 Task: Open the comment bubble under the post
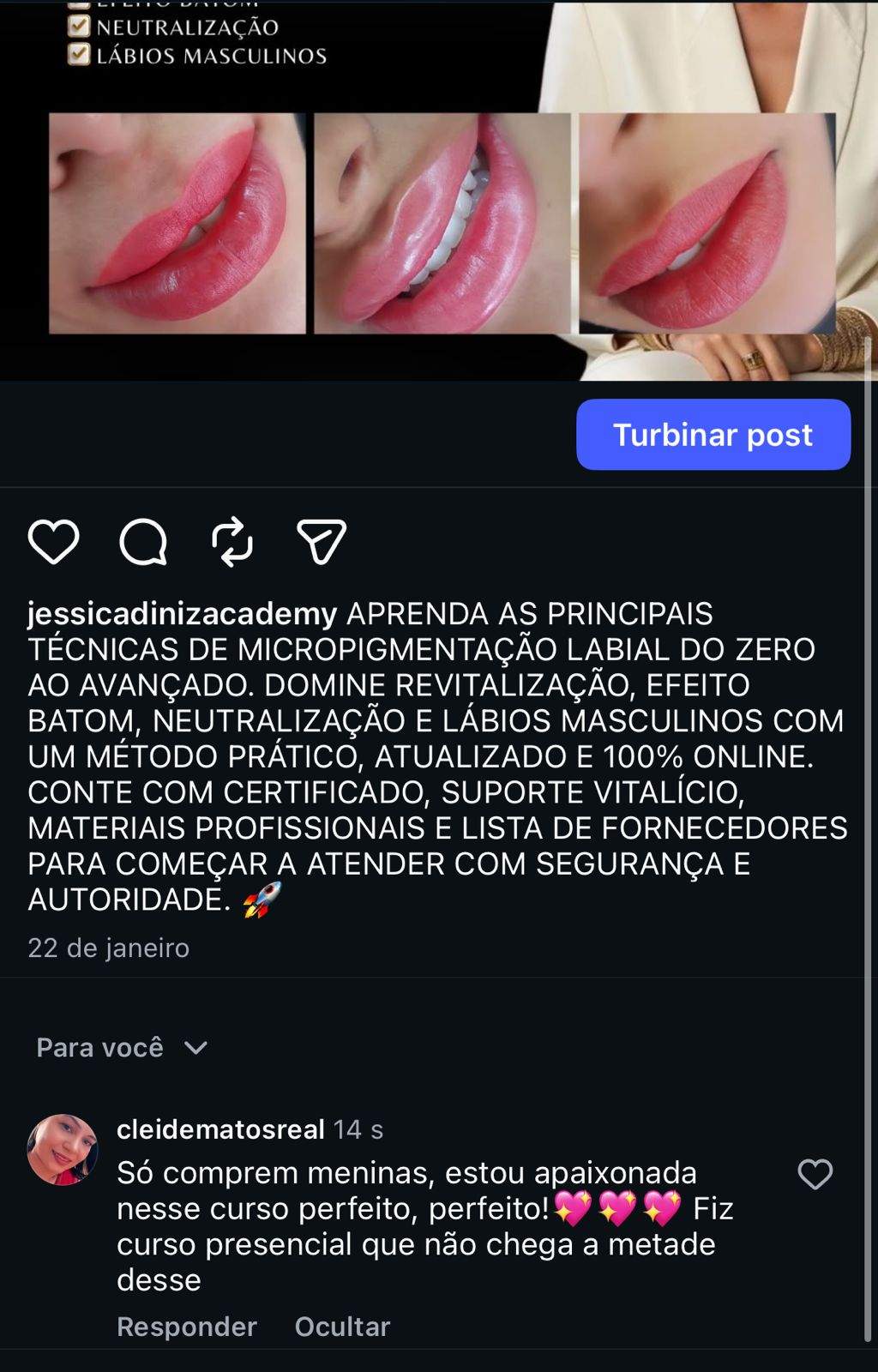pos(143,542)
